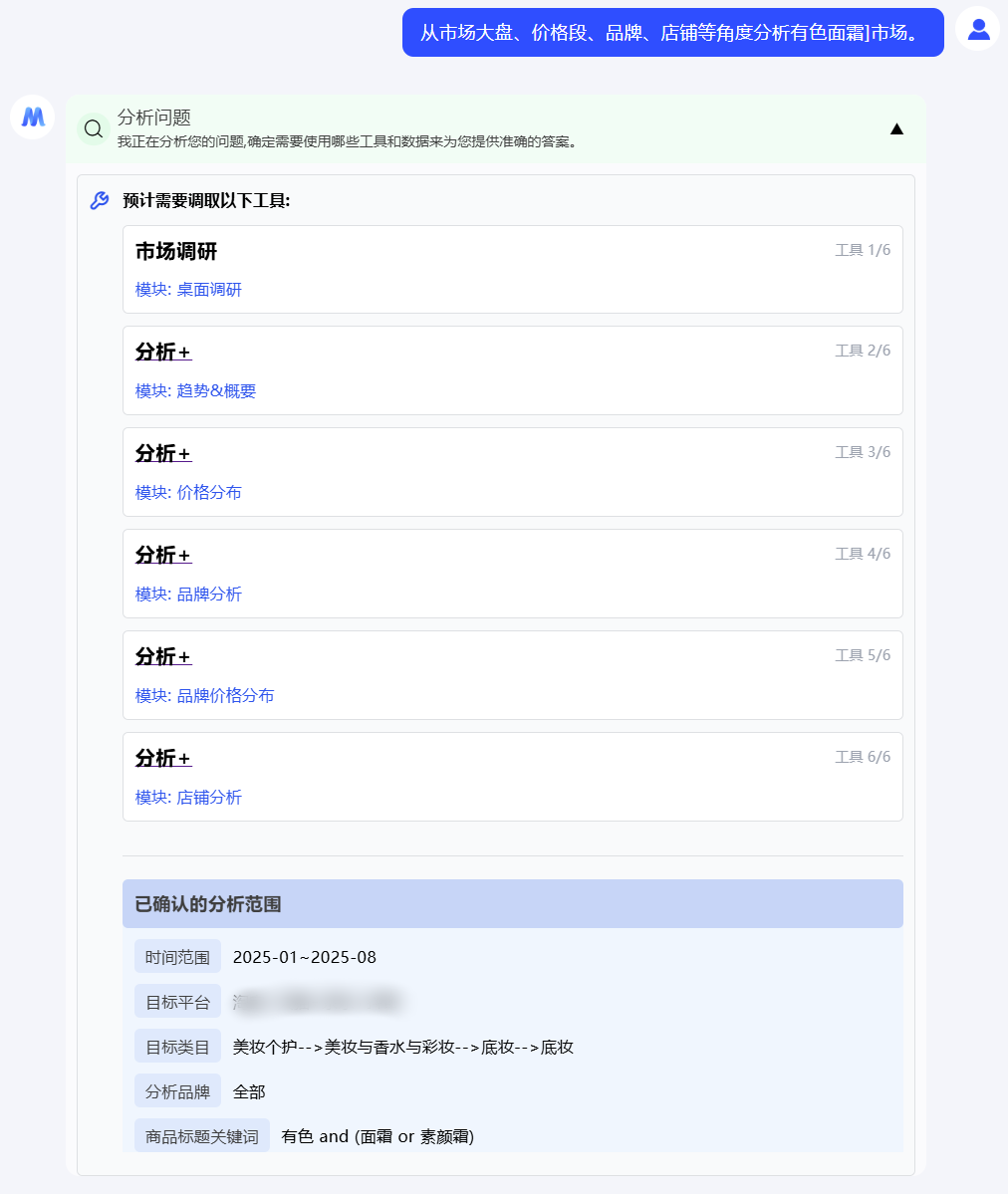
Task: Open the 分析+ card for 价格分布
Action: click(x=512, y=472)
